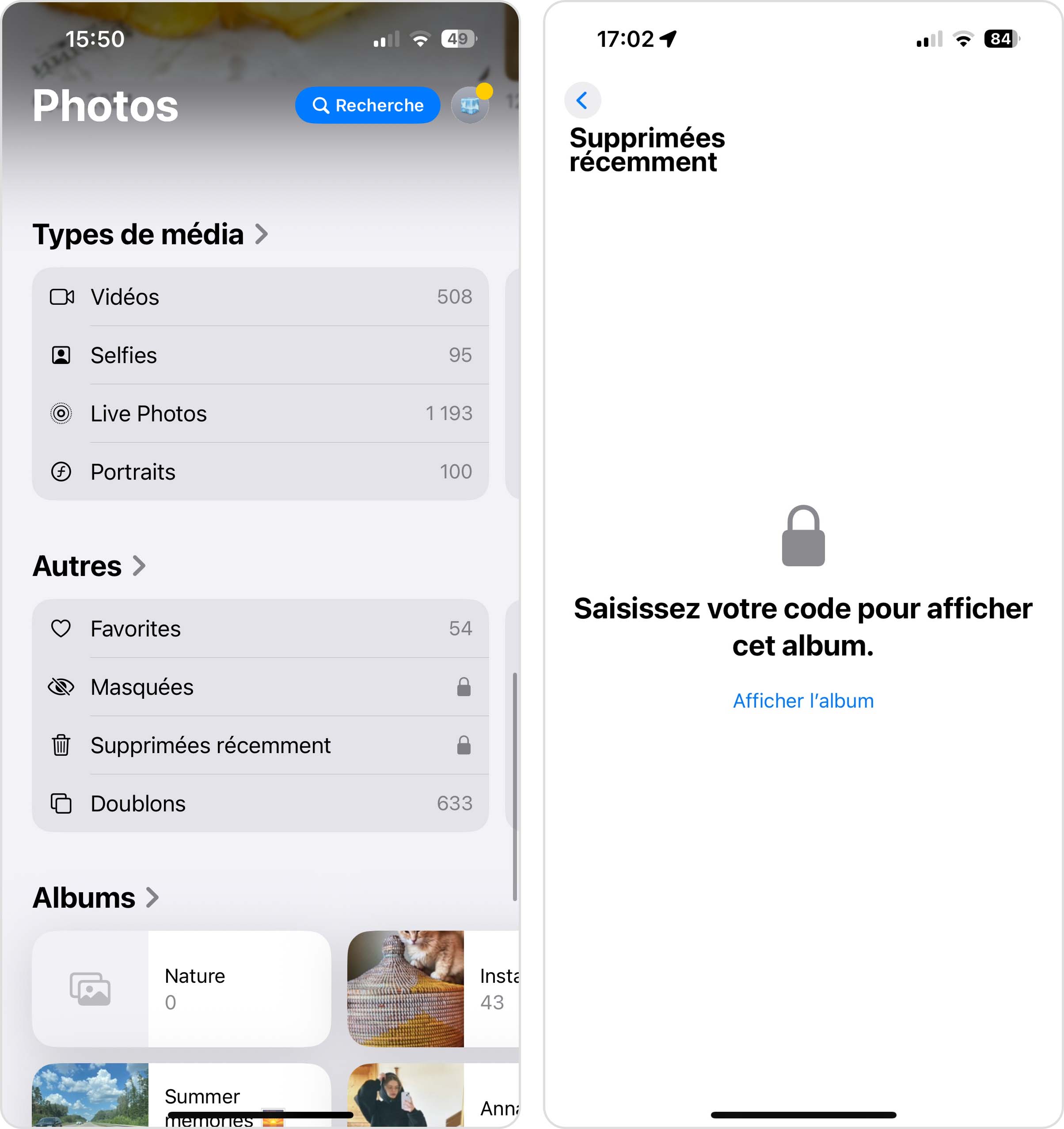
Task: Expand the Autres section
Action: coord(89,566)
